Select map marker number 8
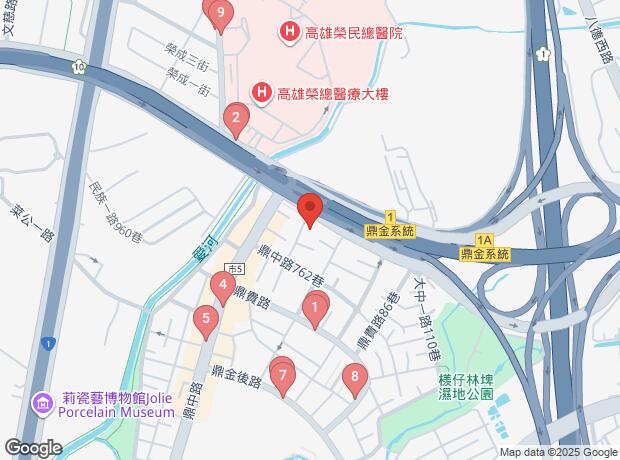Screen dimensions: 620x460 (x=352, y=377)
